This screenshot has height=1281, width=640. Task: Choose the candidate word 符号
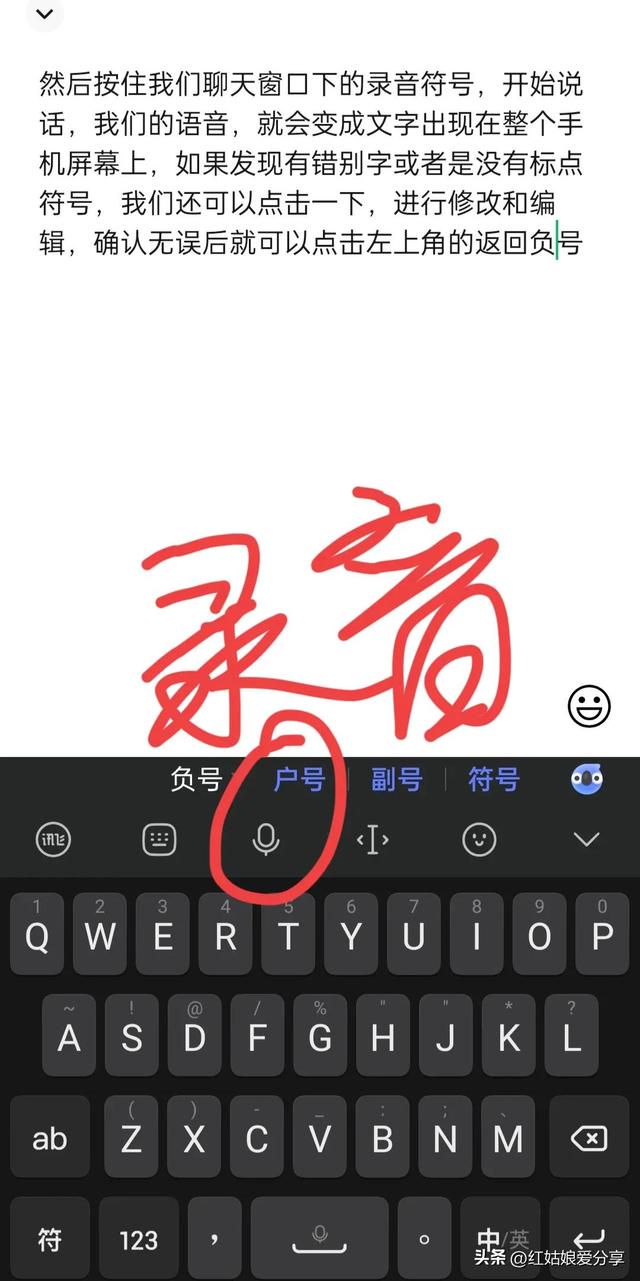click(494, 779)
